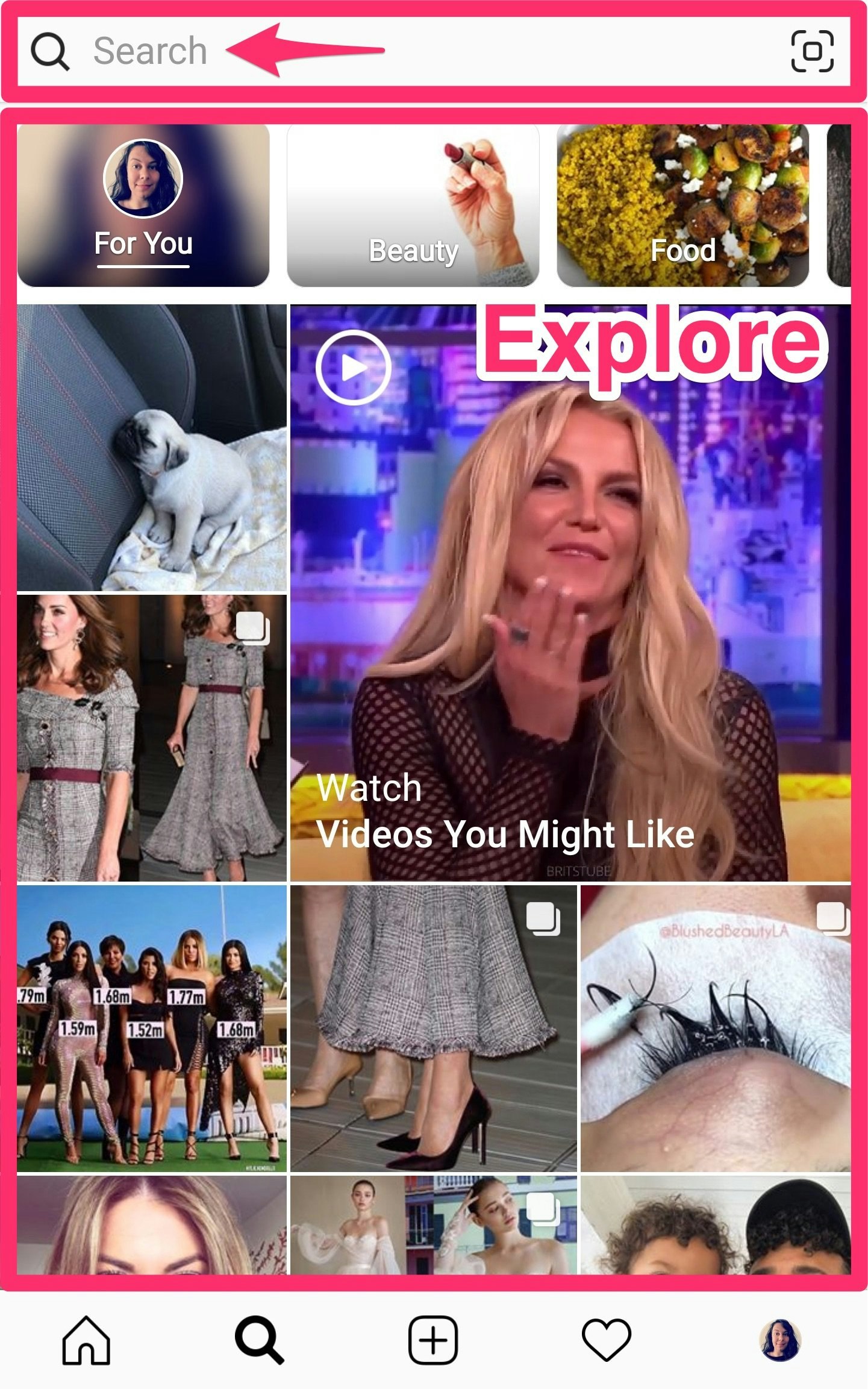Open the eyelash extension post

pyautogui.click(x=715, y=1029)
